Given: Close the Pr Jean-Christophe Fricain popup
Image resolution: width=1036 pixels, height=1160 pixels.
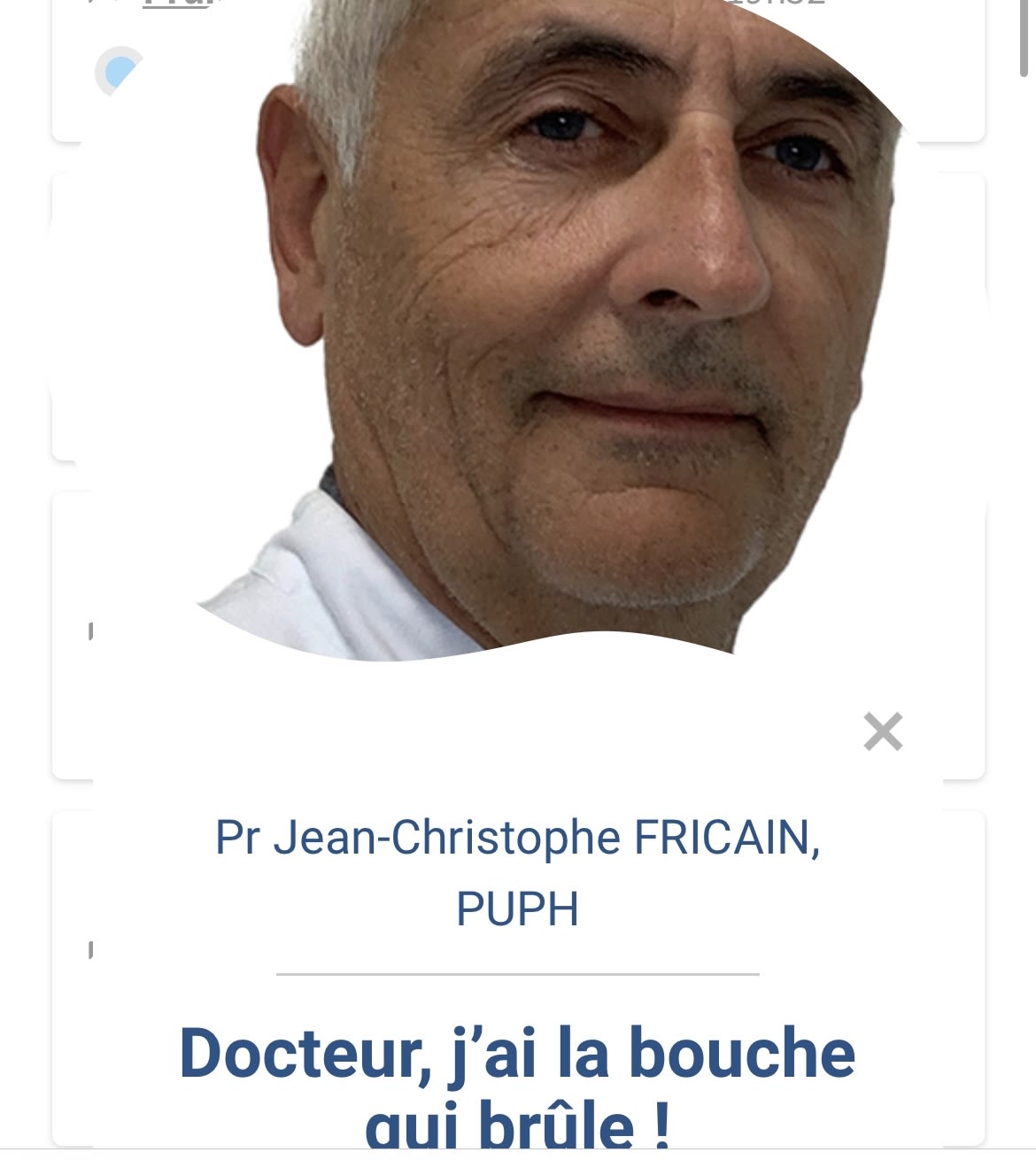Looking at the screenshot, I should click(883, 731).
